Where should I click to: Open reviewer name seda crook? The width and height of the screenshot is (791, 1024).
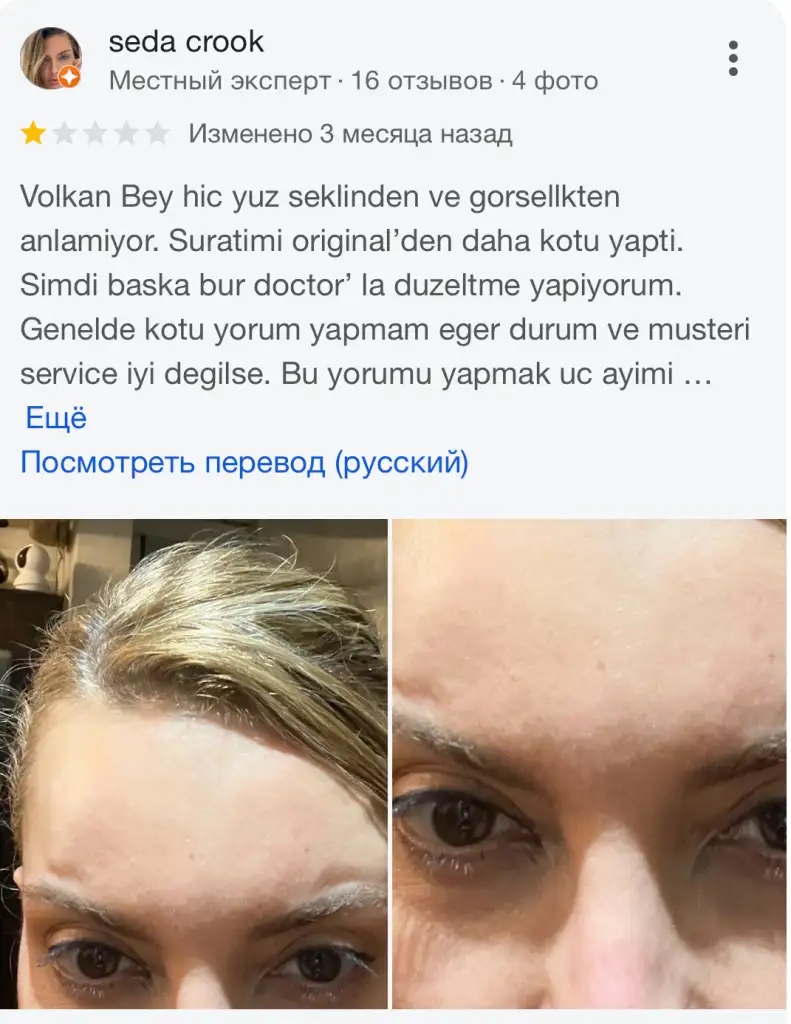click(x=186, y=41)
